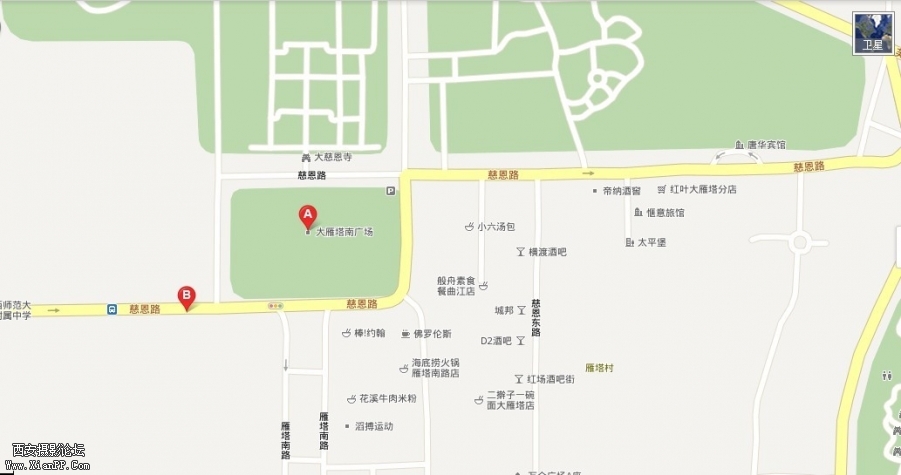Open the 大慈恩寺 place label

tap(332, 157)
